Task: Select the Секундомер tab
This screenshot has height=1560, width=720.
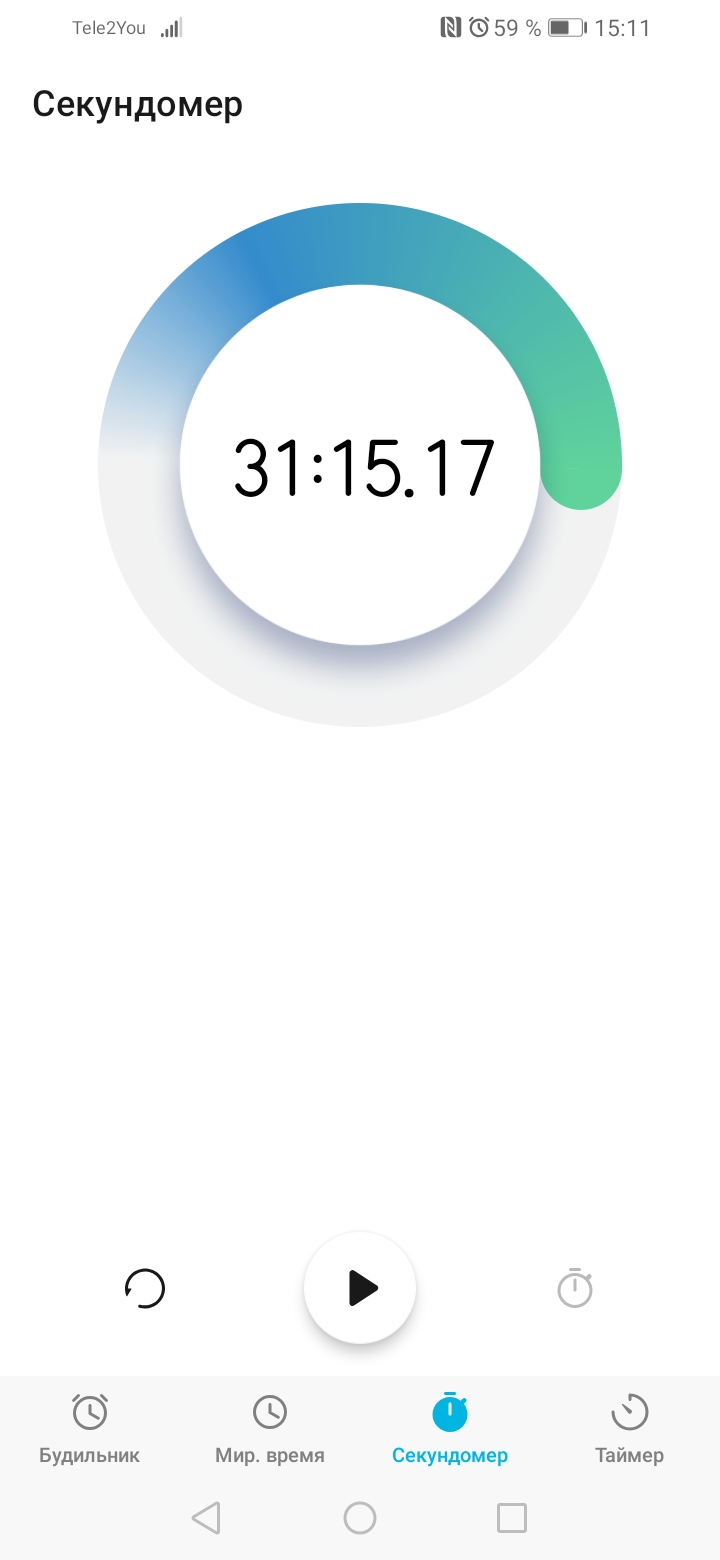Action: [x=450, y=1428]
